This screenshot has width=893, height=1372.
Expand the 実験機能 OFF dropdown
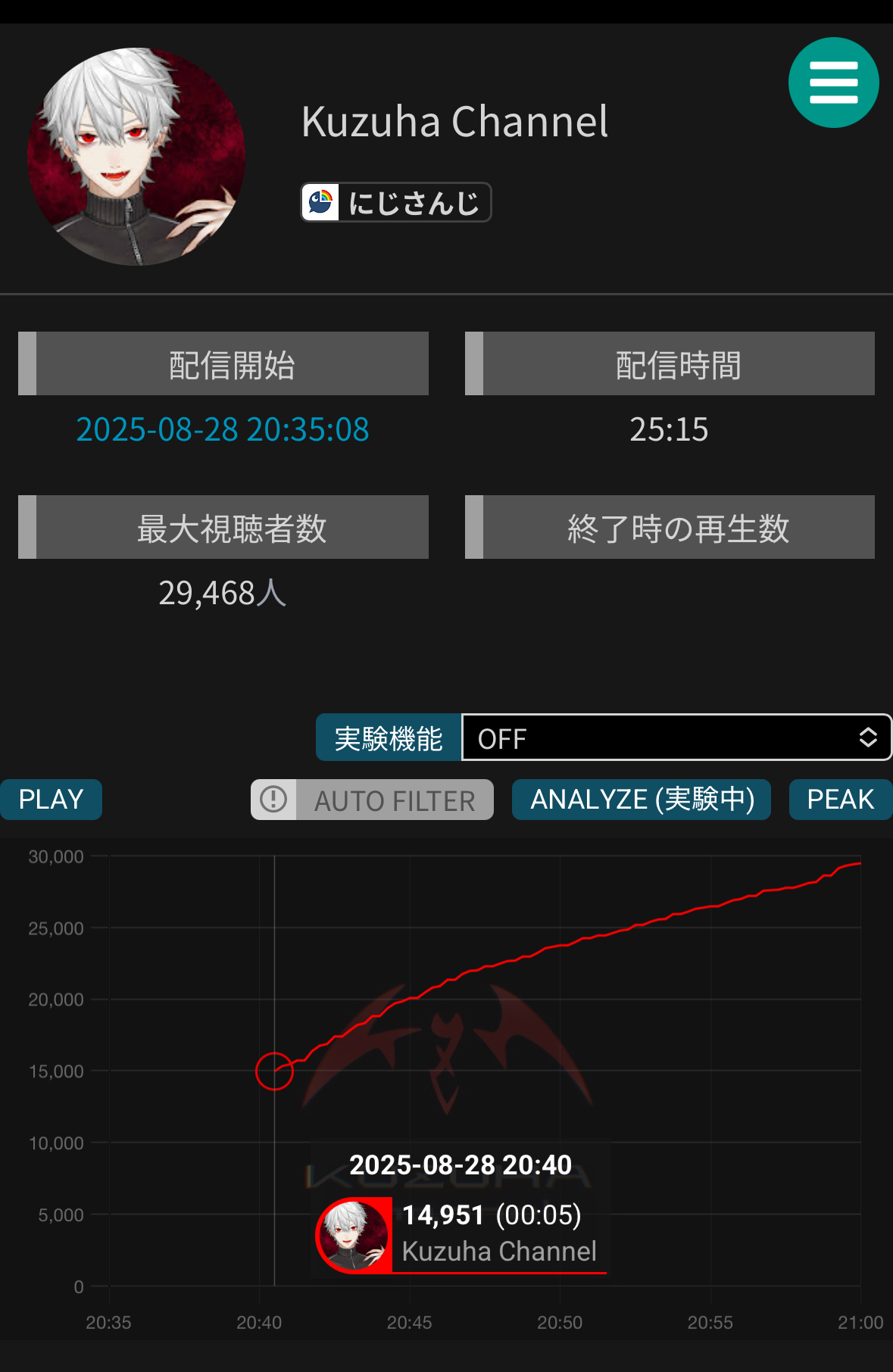(676, 737)
